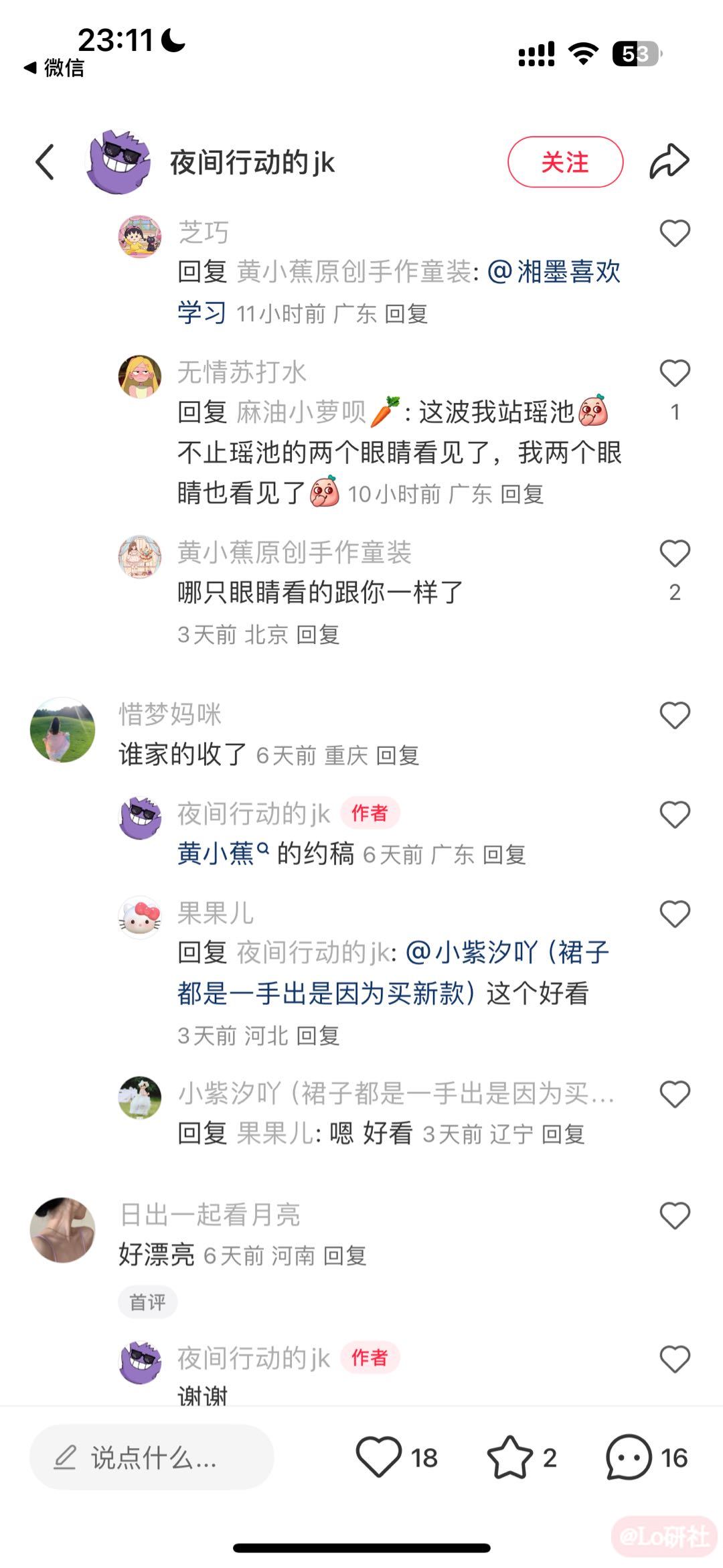Like 无情苏打水's comment
Viewport: 723px width, 1568px height.
(674, 374)
